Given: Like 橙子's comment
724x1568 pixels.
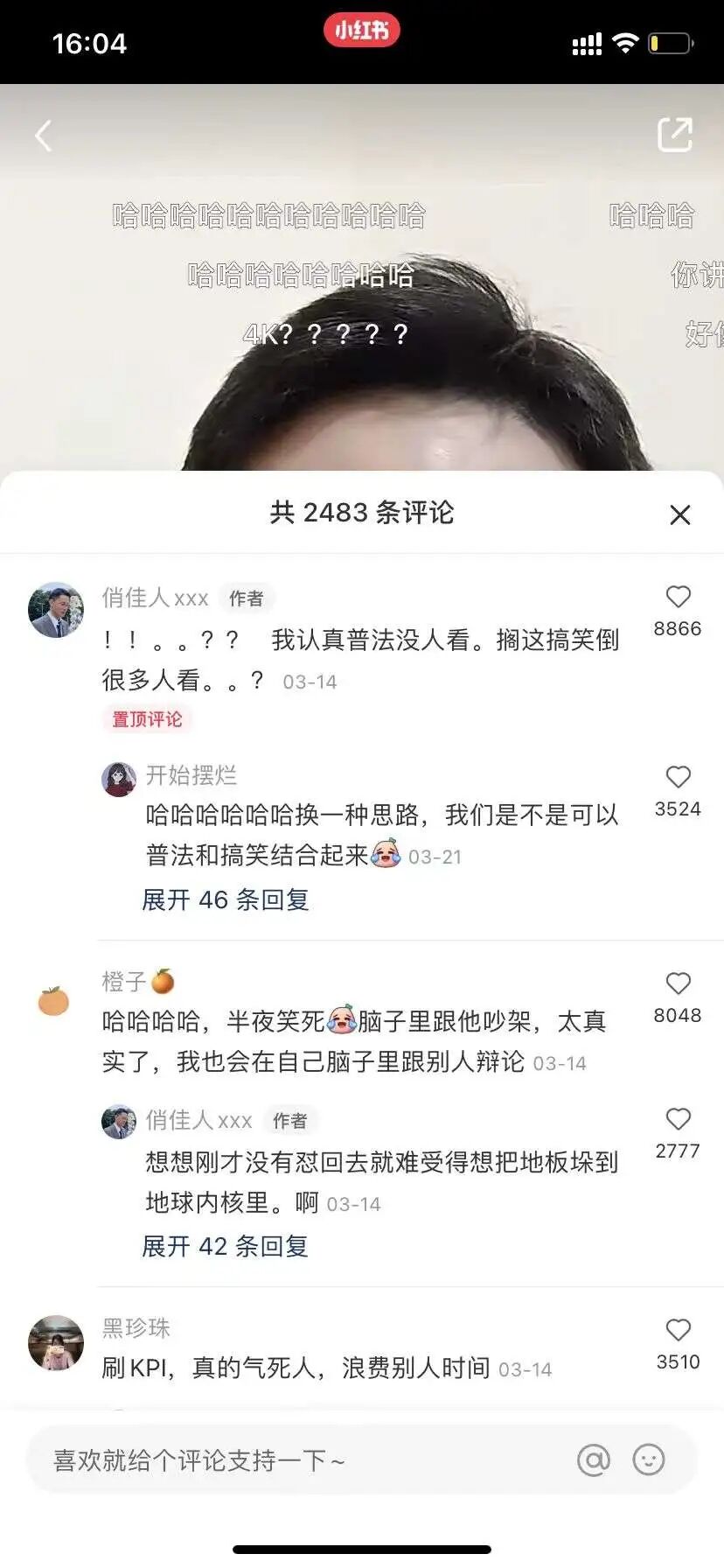Looking at the screenshot, I should coord(678,983).
